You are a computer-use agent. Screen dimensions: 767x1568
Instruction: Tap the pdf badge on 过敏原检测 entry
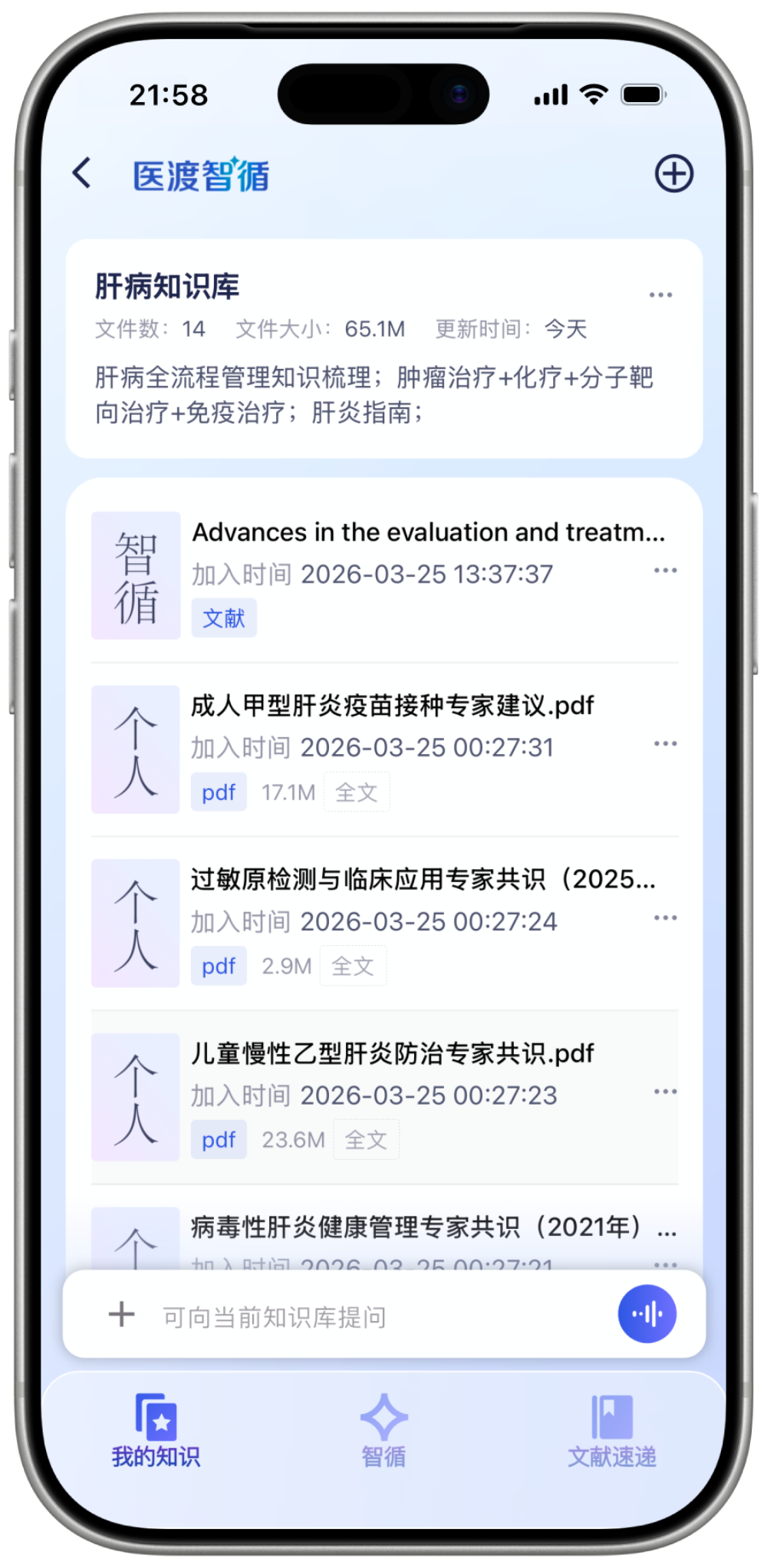coord(218,966)
